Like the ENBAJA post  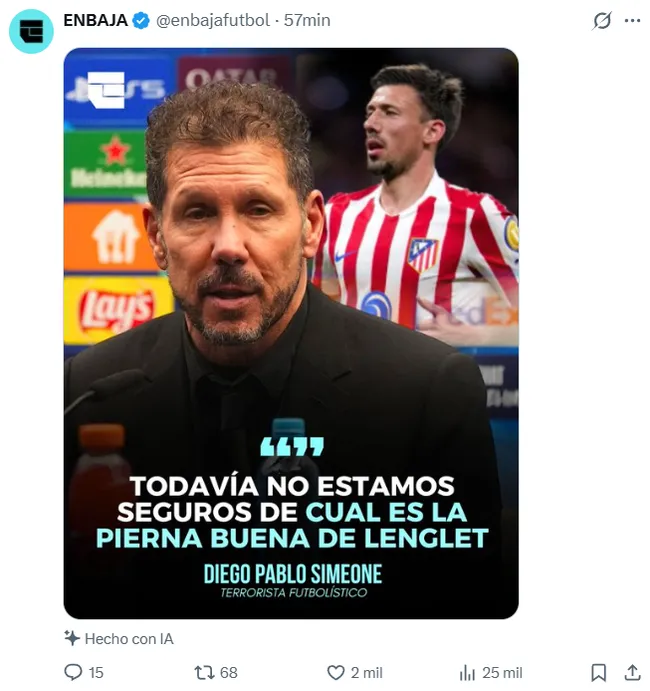pyautogui.click(x=337, y=672)
